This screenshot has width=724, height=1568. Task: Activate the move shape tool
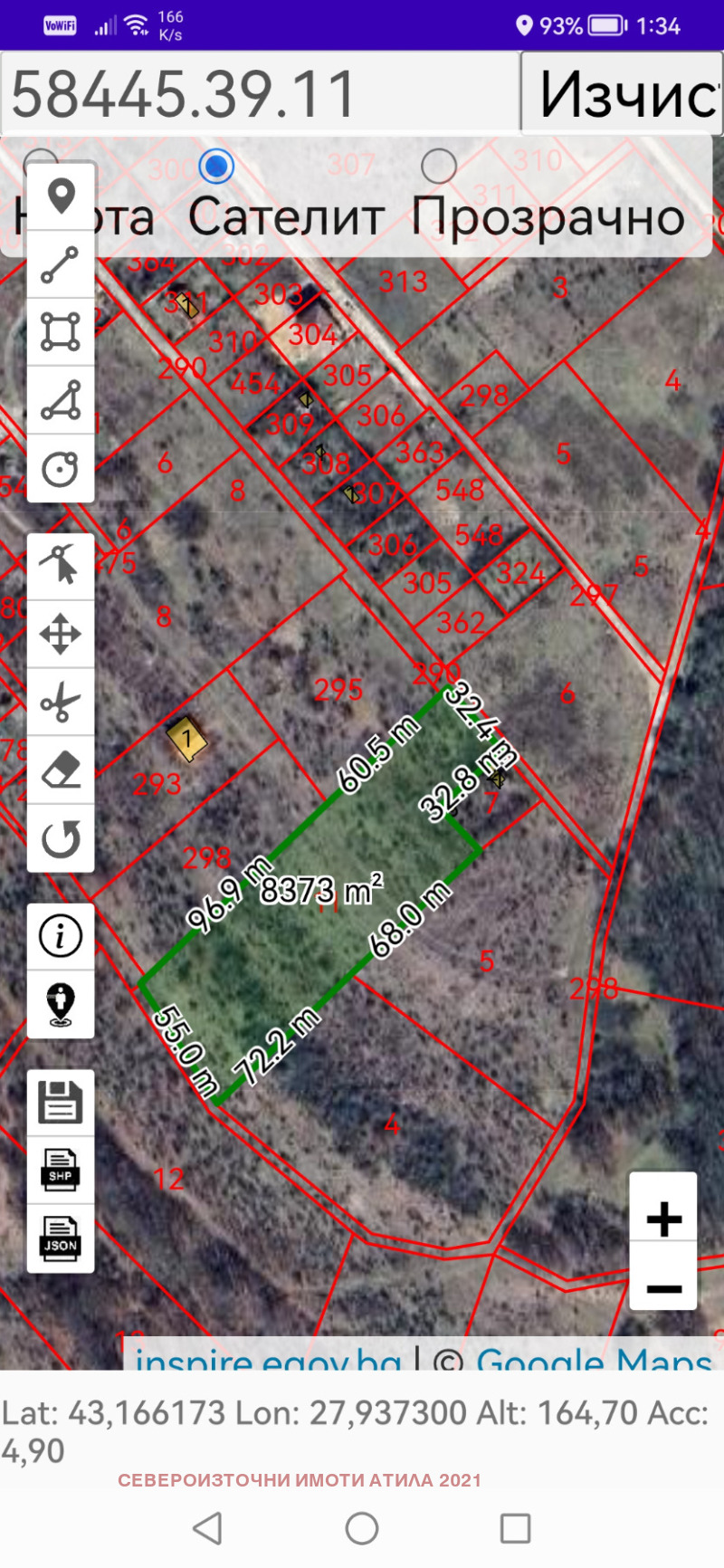61,634
